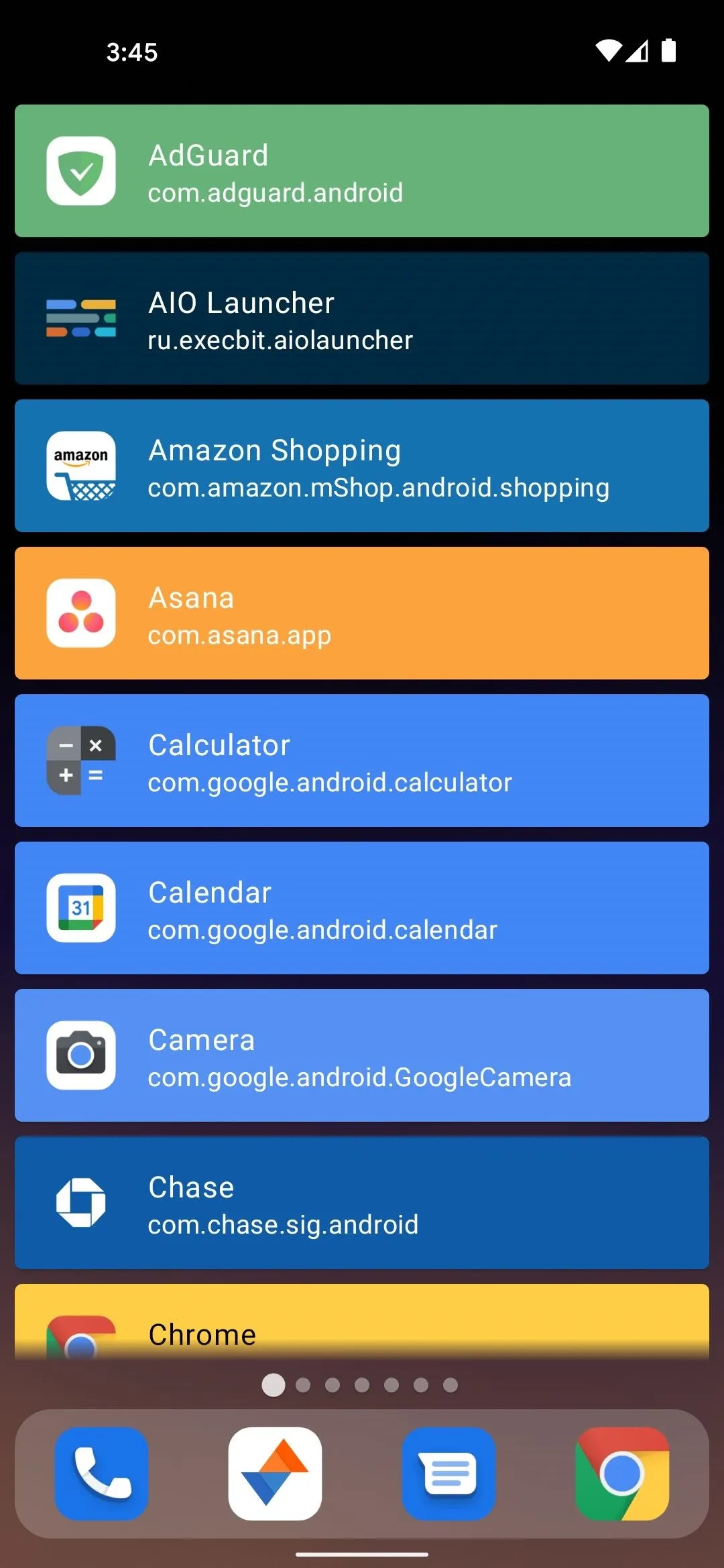The height and width of the screenshot is (1568, 724).
Task: Open the Calculator app
Action: point(362,761)
